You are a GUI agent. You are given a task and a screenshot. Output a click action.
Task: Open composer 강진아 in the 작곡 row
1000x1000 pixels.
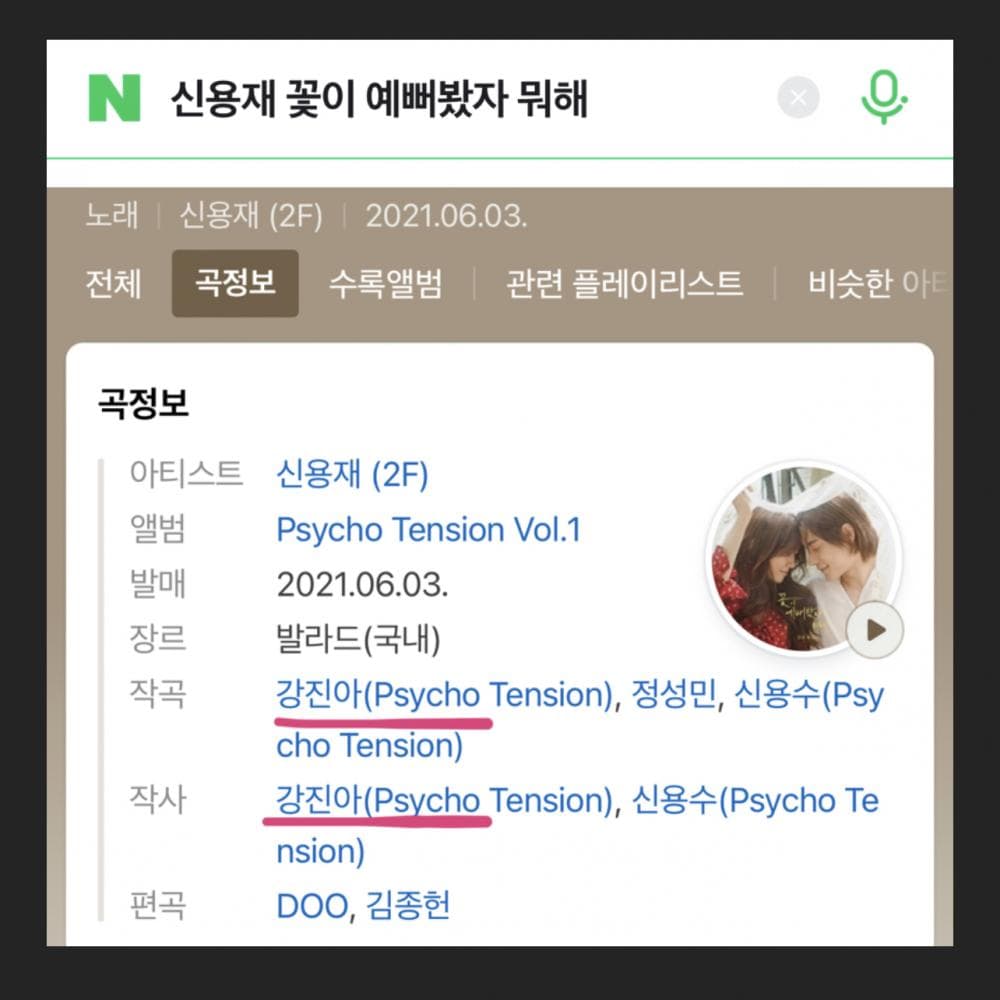tap(443, 693)
